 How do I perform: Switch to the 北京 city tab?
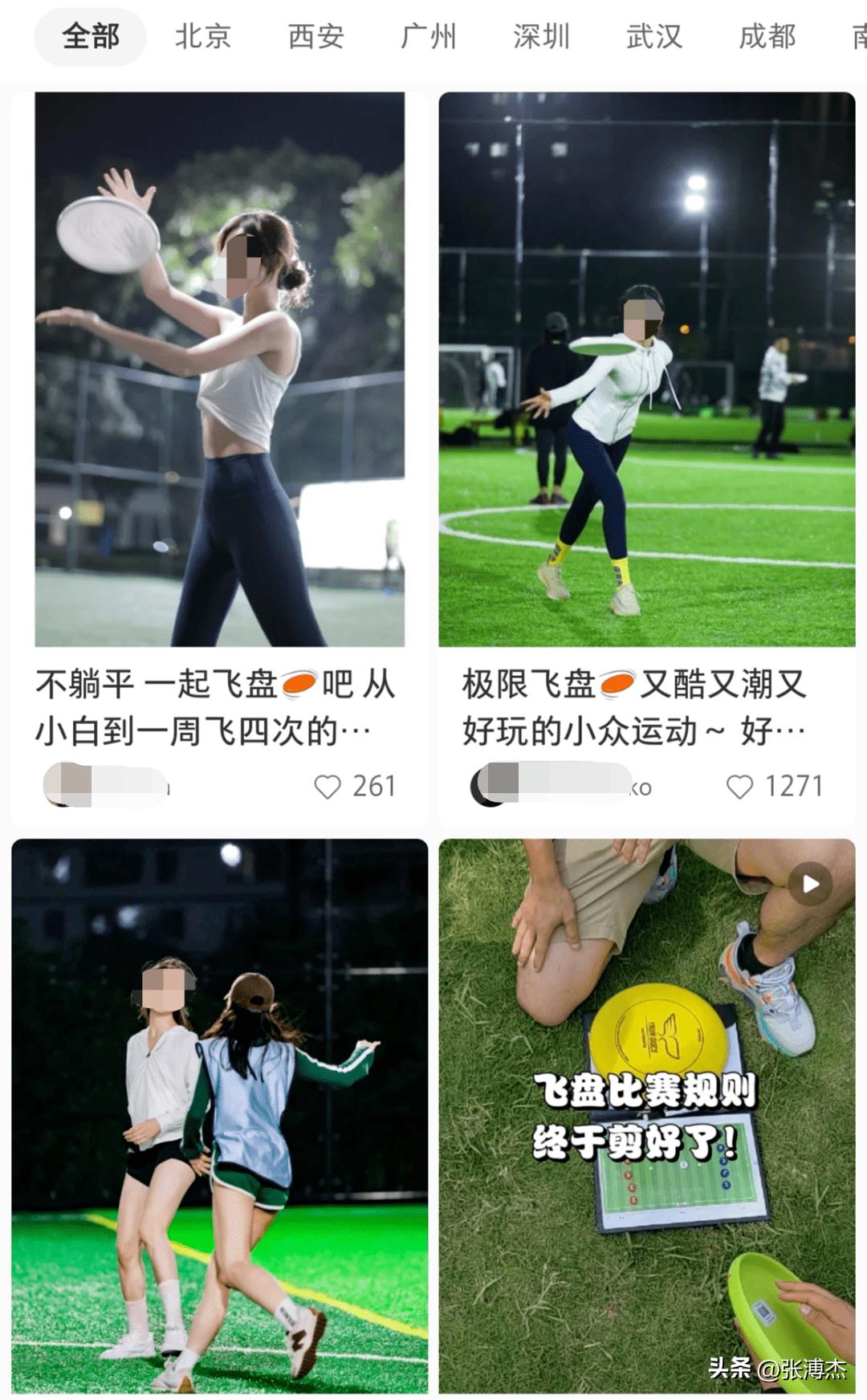pyautogui.click(x=203, y=36)
